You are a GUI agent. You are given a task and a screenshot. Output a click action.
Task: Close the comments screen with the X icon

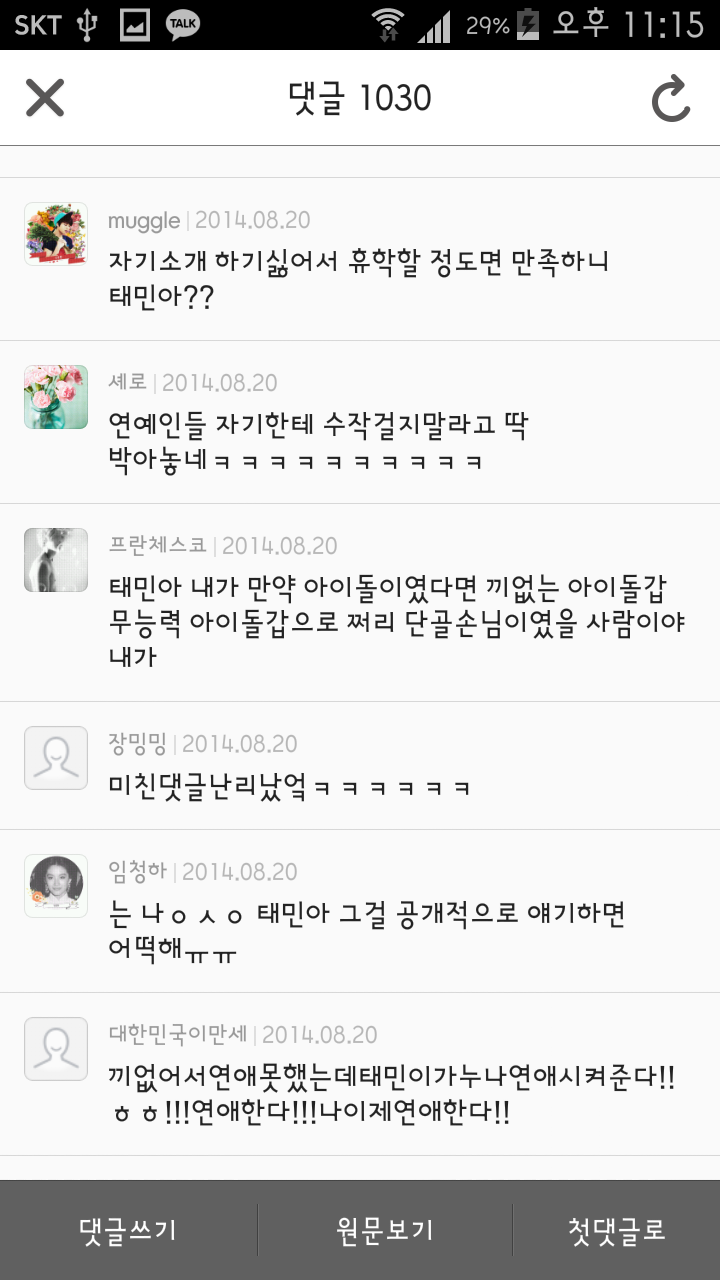click(45, 98)
